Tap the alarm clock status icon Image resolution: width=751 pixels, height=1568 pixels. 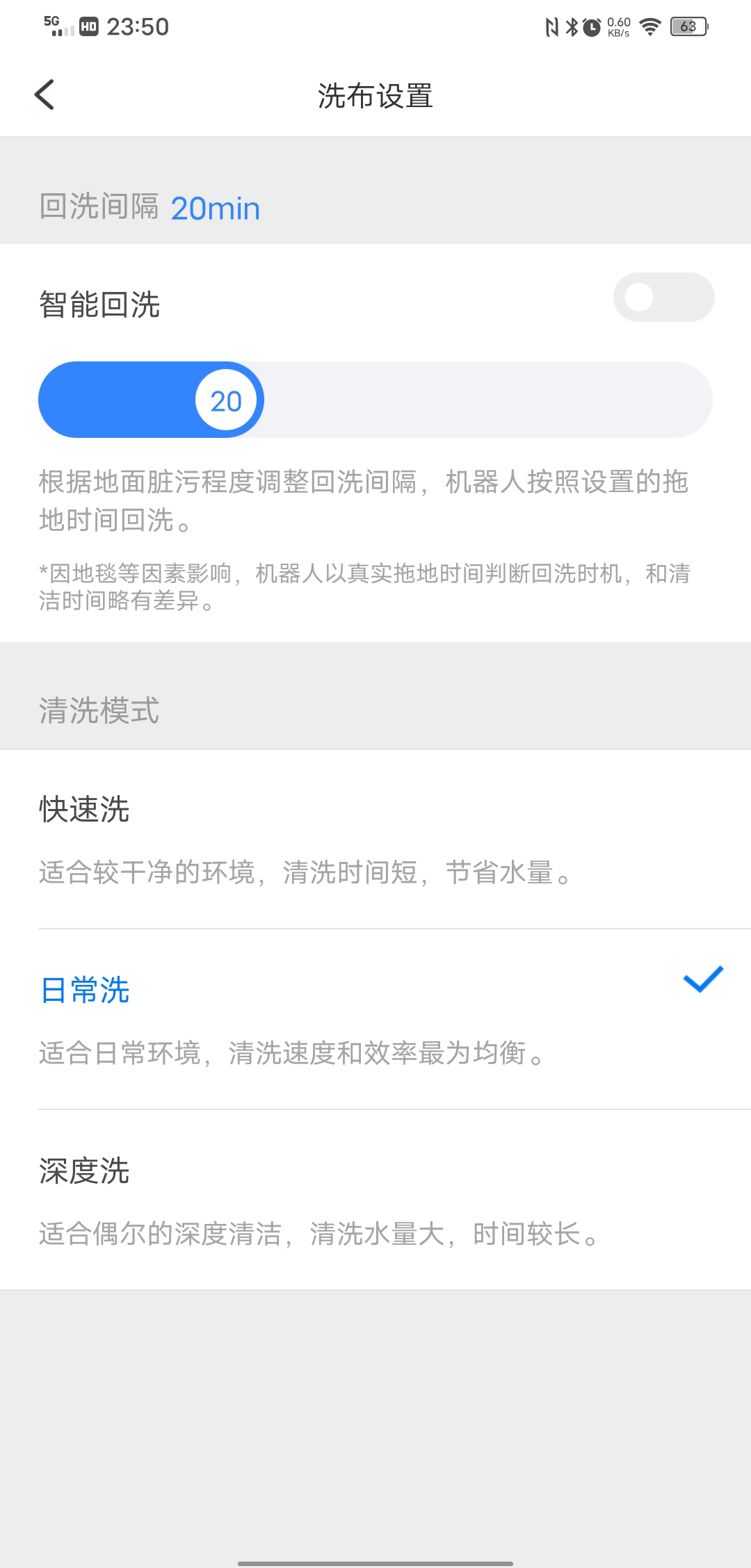point(592,26)
